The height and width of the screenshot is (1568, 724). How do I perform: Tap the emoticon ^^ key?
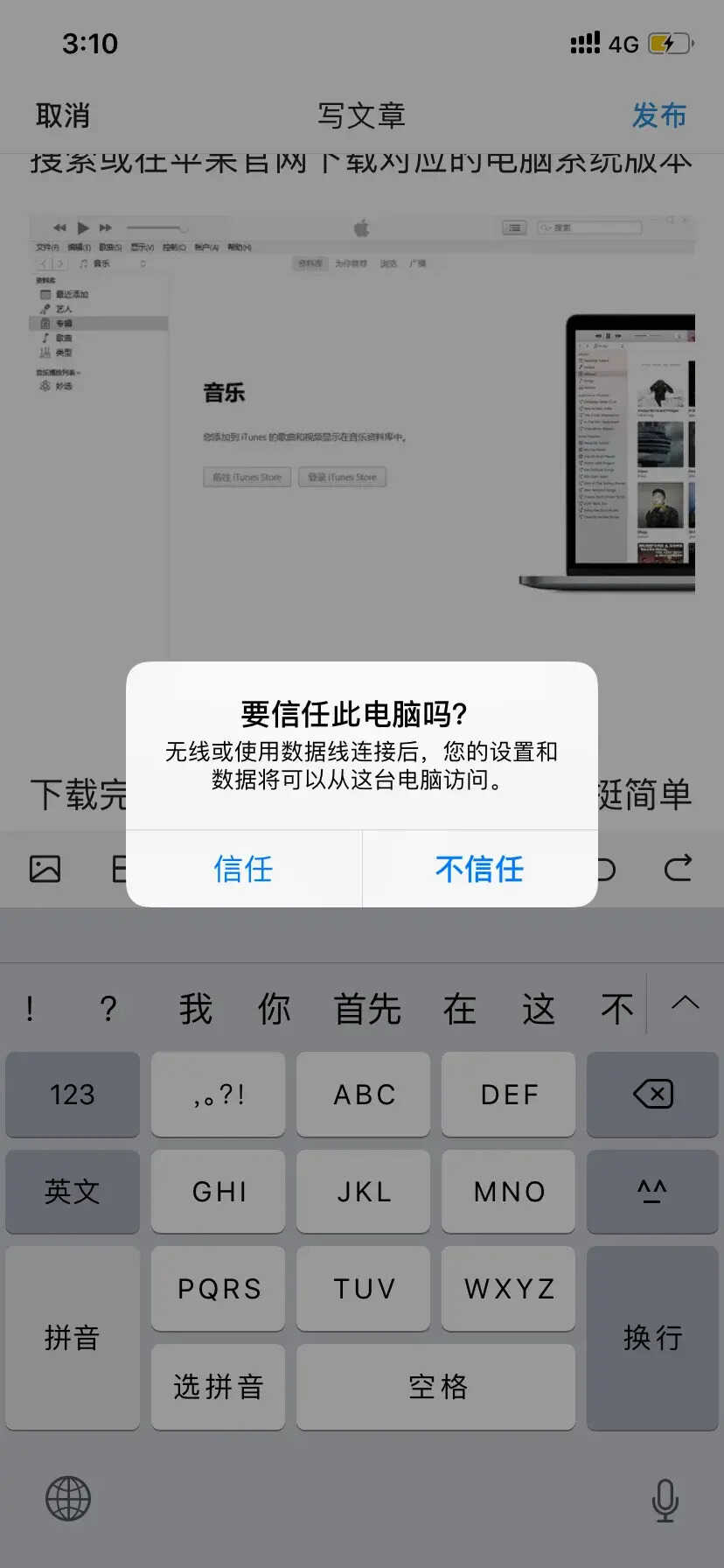652,1192
